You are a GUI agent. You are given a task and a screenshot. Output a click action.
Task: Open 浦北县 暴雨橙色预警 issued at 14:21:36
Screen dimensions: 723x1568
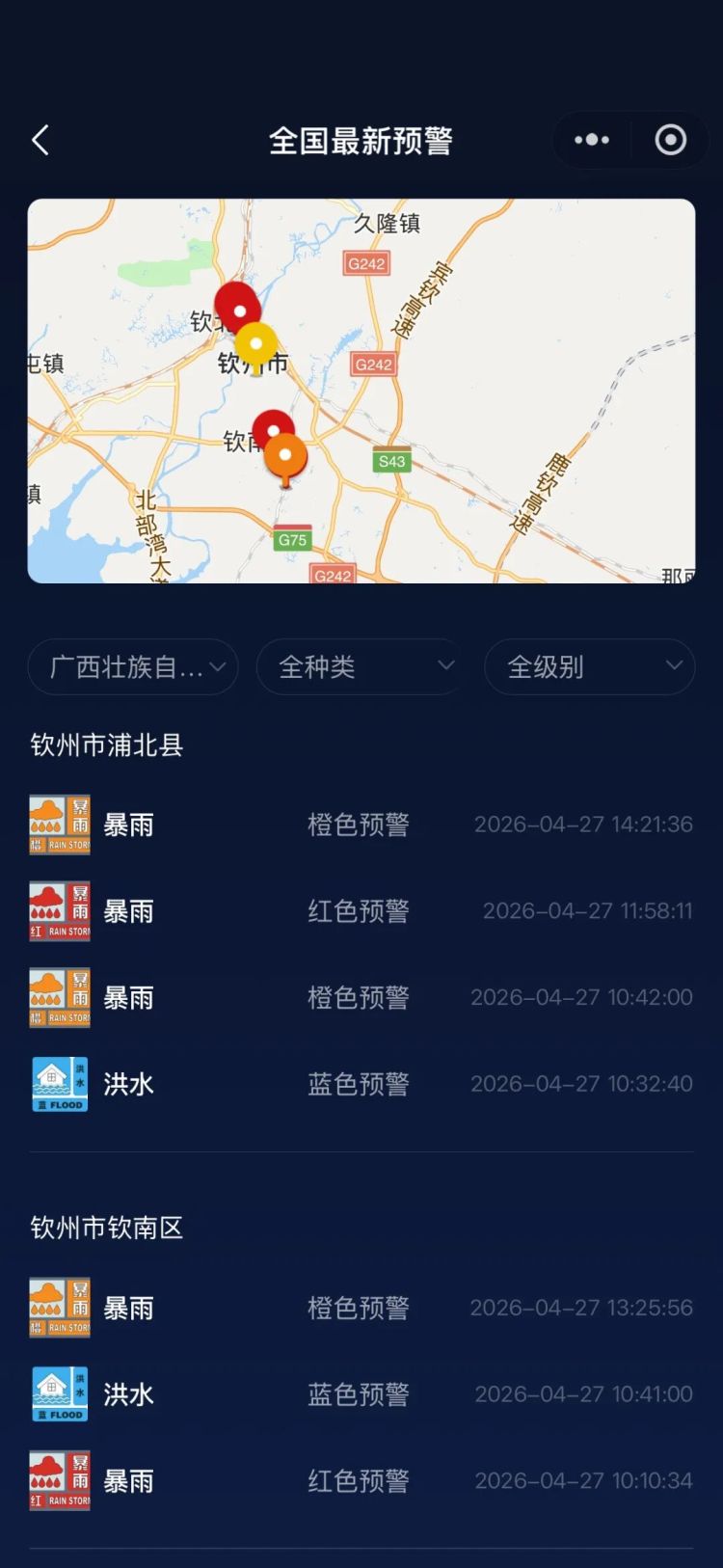tap(361, 825)
